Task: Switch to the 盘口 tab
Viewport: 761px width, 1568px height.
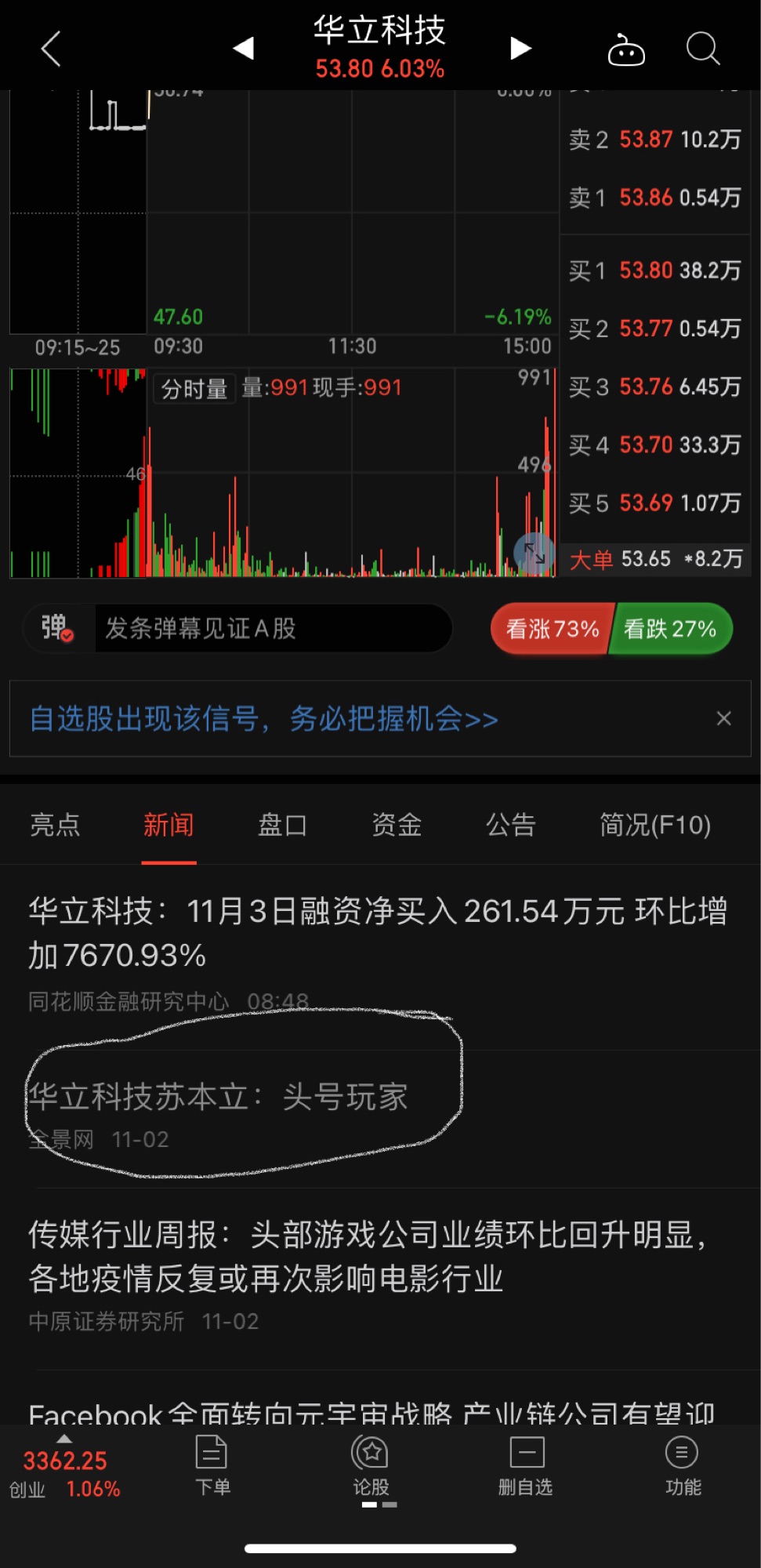Action: [282, 825]
